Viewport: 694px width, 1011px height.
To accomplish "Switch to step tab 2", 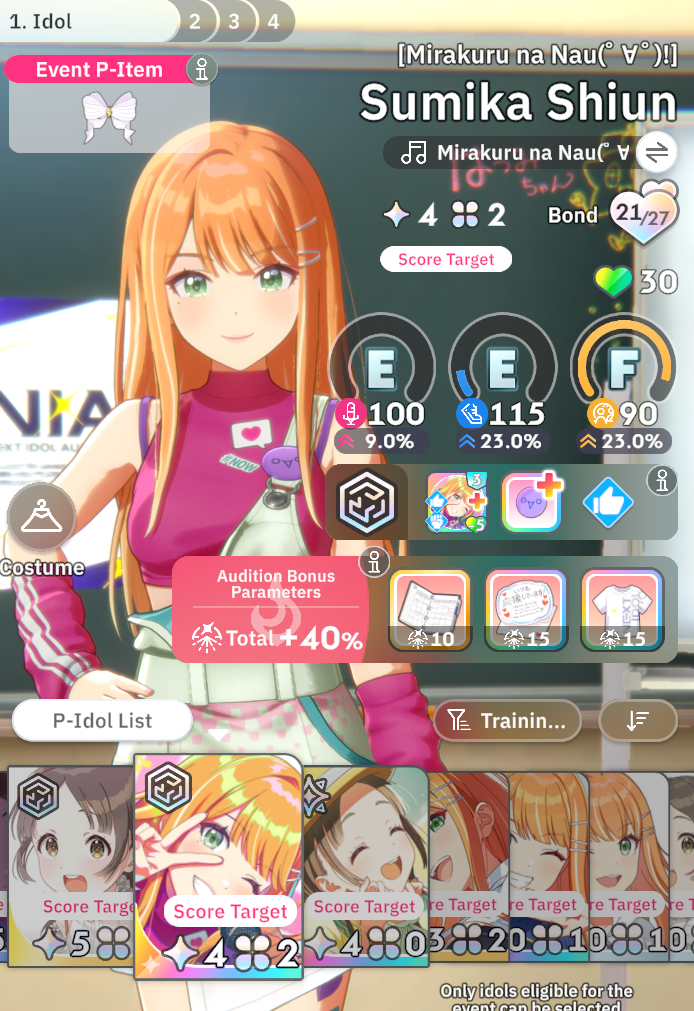I will [194, 21].
